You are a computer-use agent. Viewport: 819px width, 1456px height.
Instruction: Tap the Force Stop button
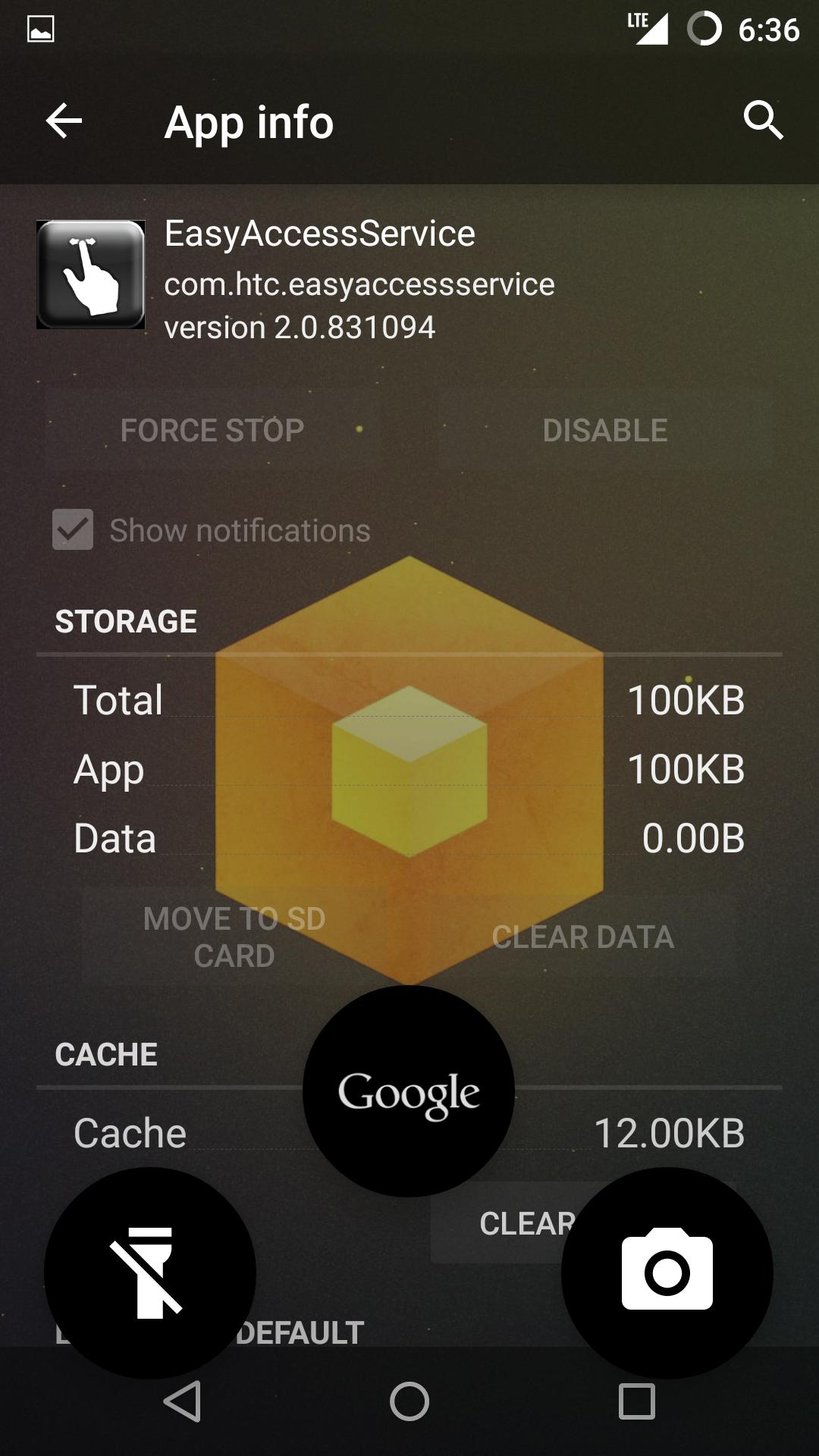(x=212, y=430)
